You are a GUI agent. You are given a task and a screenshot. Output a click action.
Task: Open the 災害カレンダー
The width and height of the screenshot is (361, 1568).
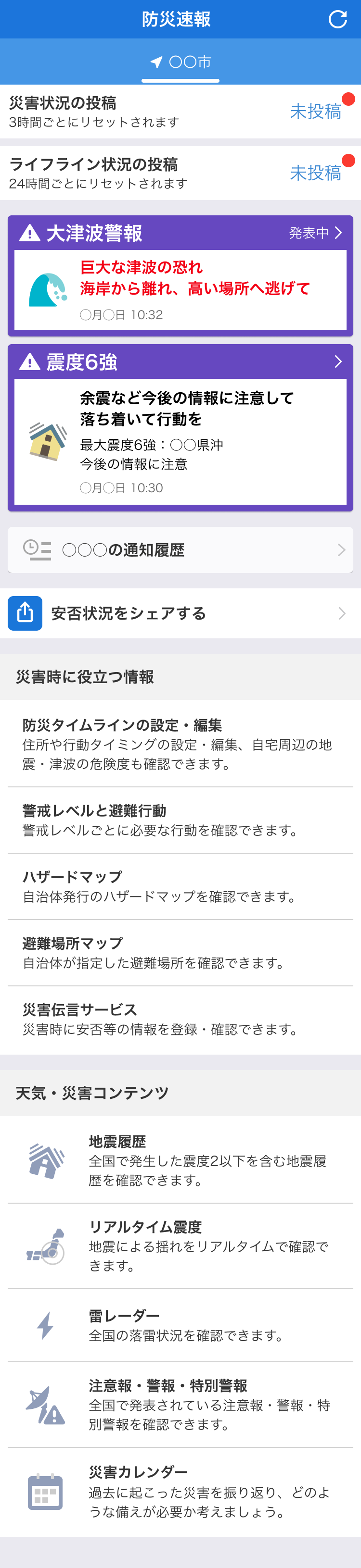(x=180, y=1491)
